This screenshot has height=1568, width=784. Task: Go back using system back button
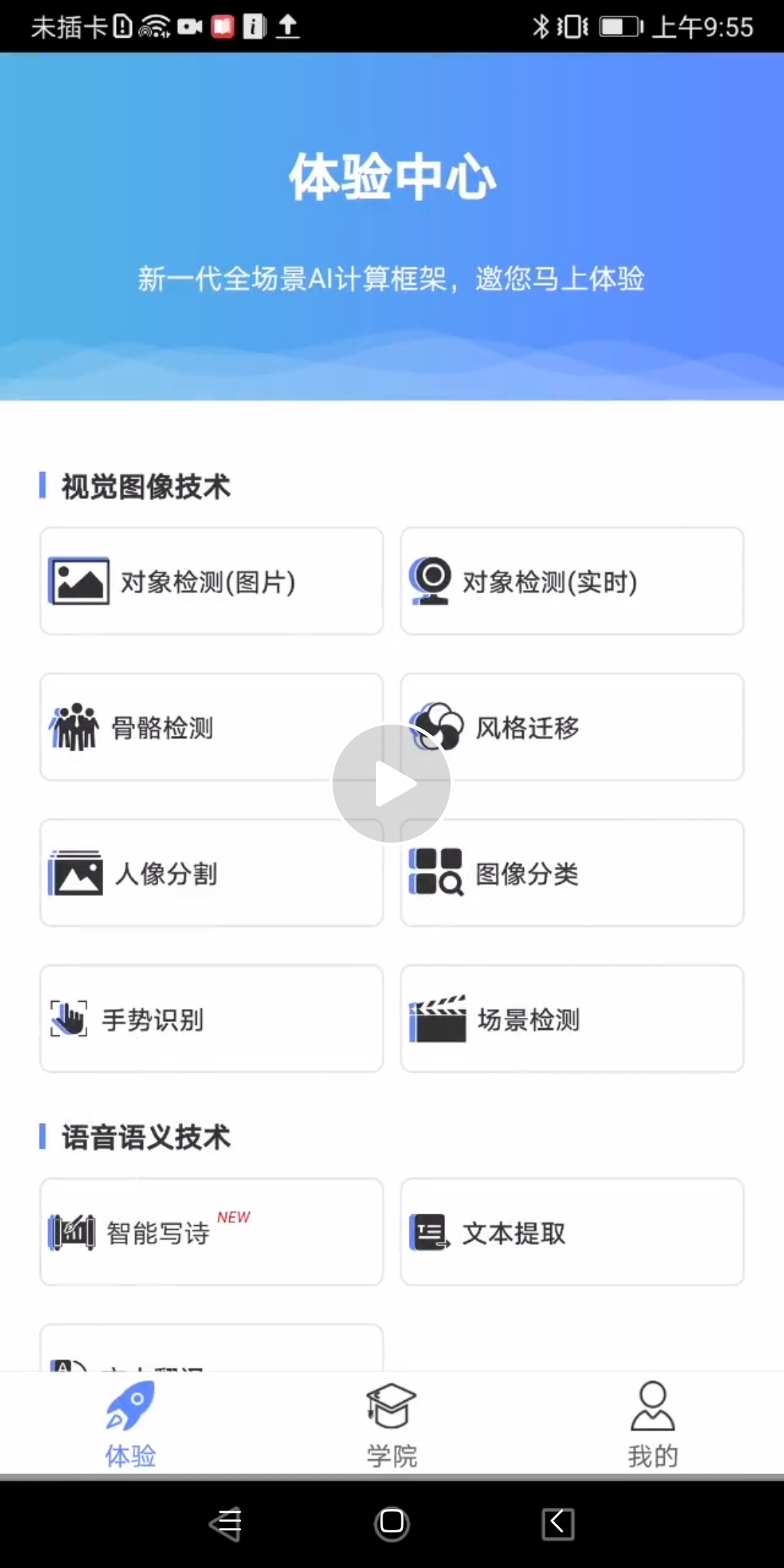pos(558,1522)
